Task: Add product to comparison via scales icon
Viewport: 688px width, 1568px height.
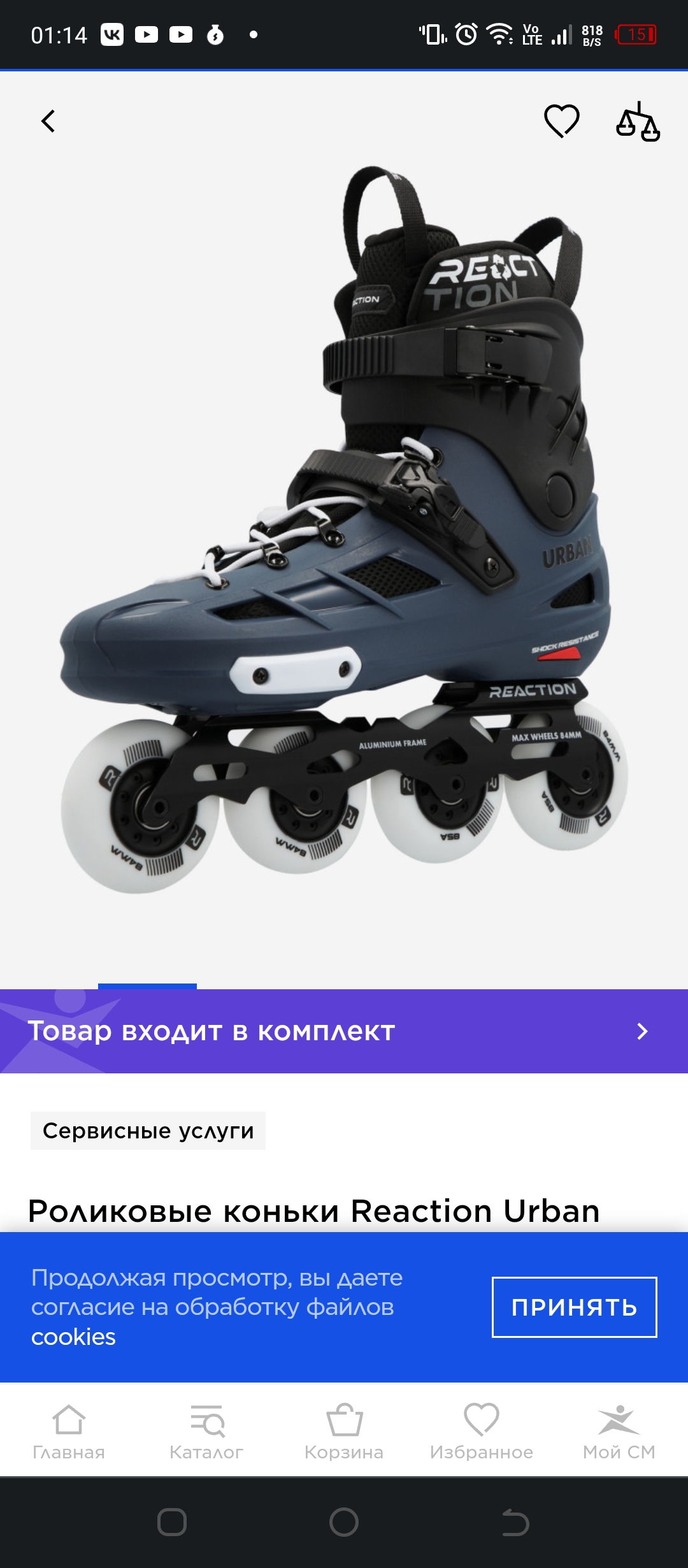Action: [x=638, y=122]
